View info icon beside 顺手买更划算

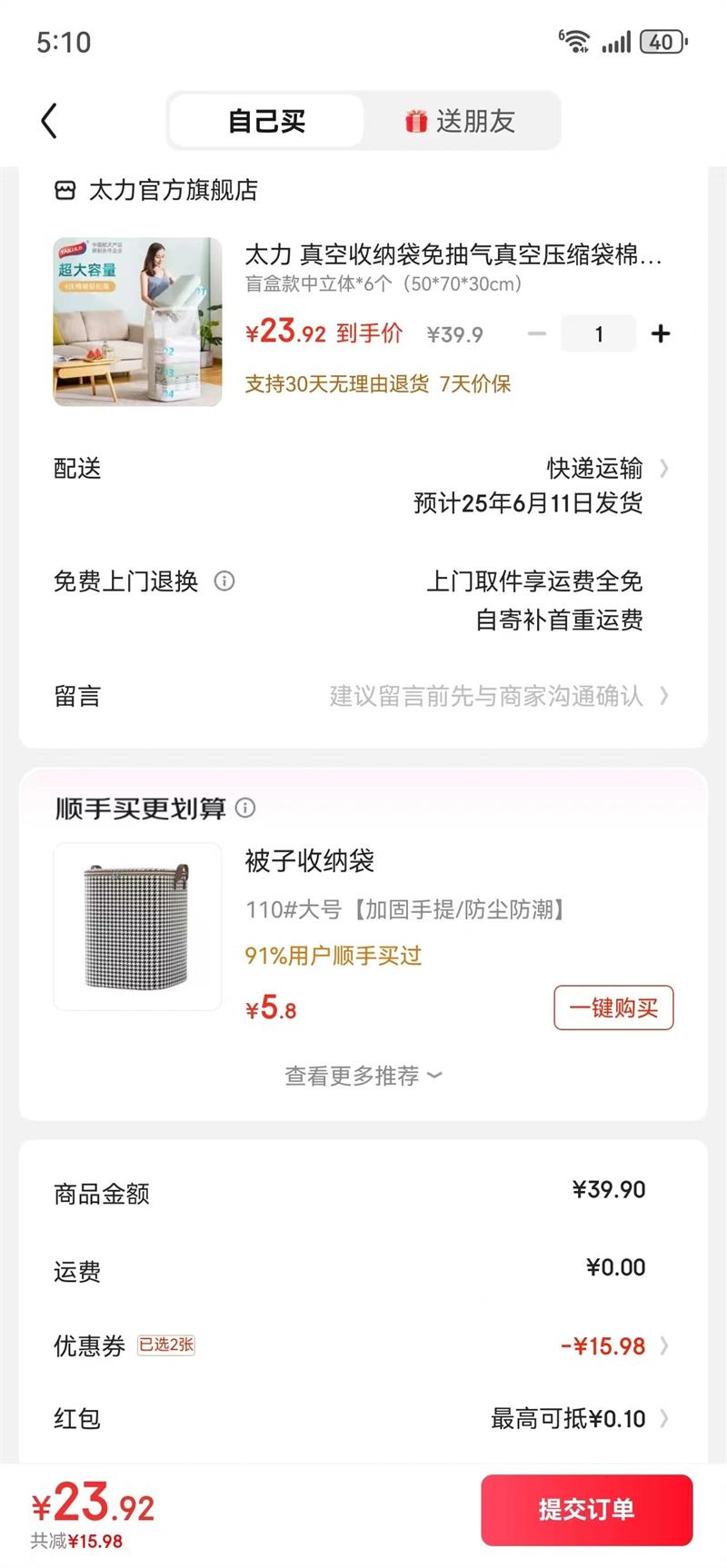coord(245,808)
